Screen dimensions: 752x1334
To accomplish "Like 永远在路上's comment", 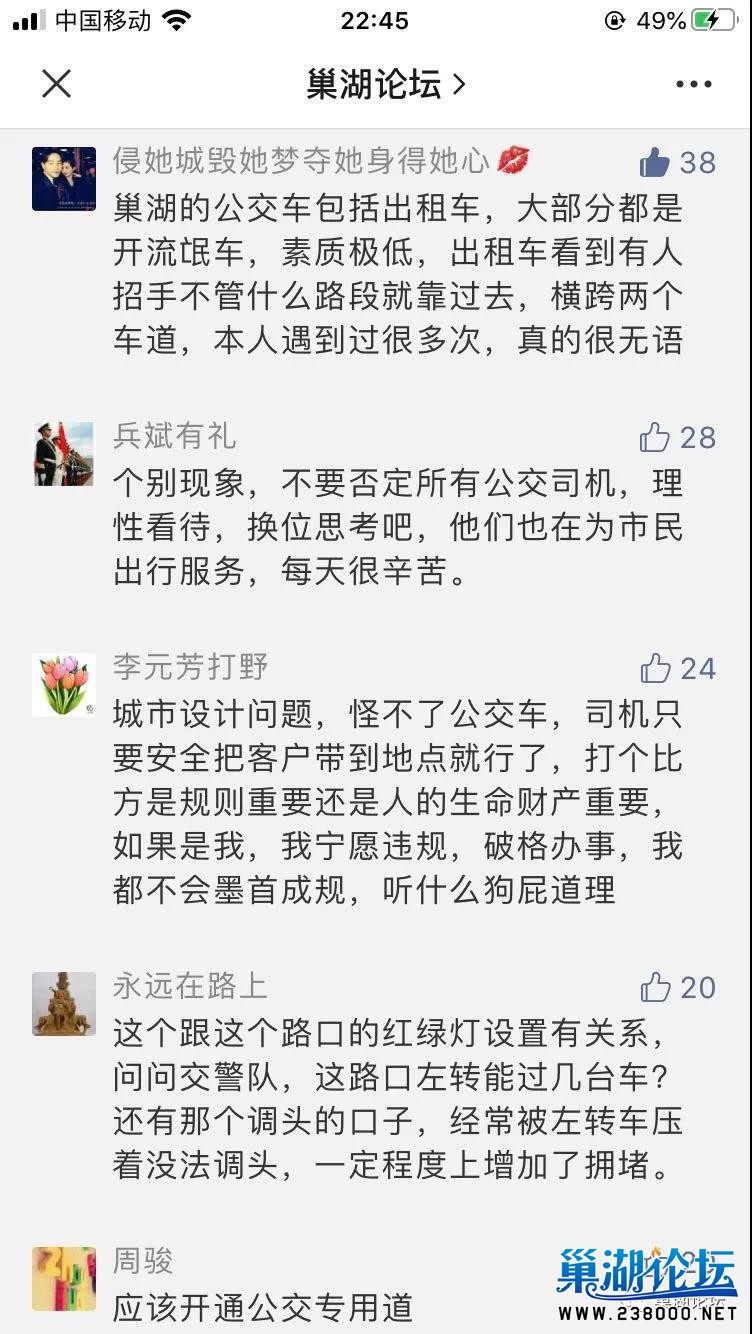I will [655, 988].
